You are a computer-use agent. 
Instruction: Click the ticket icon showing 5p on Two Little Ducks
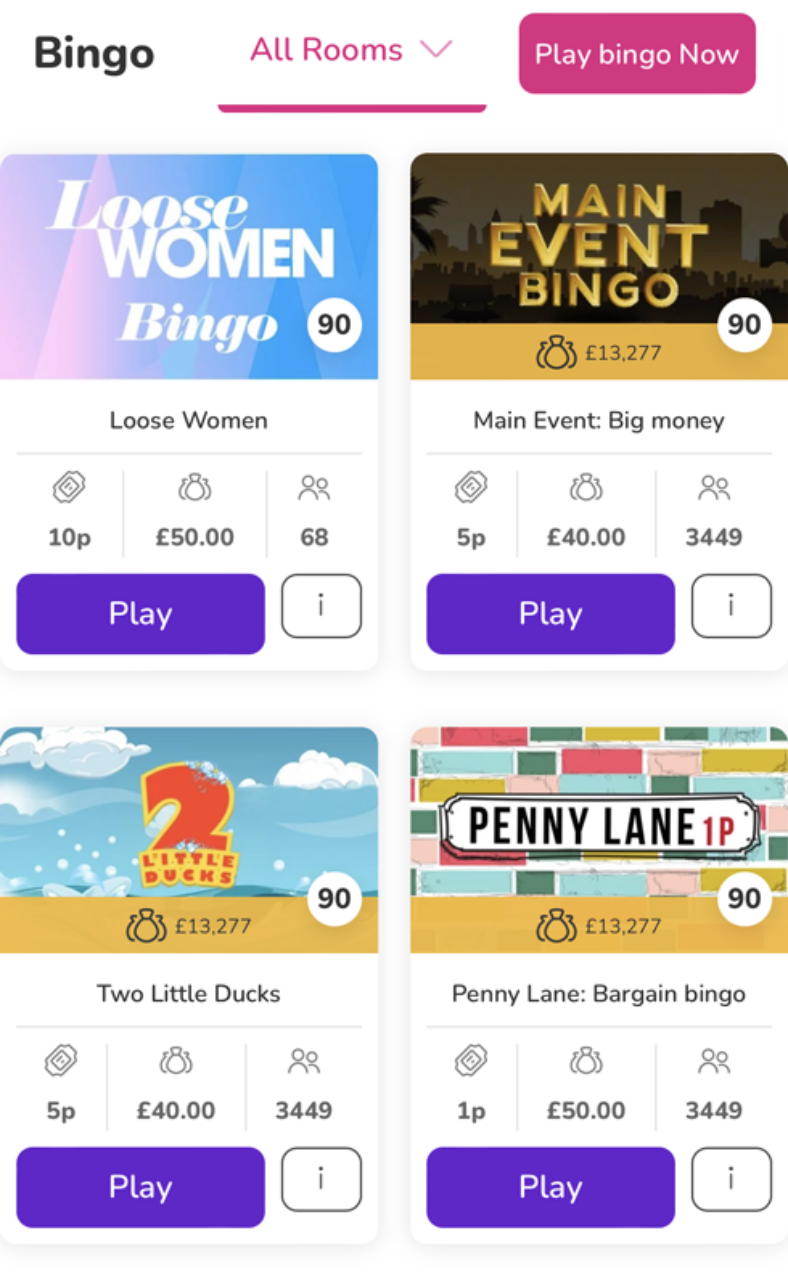click(60, 1061)
